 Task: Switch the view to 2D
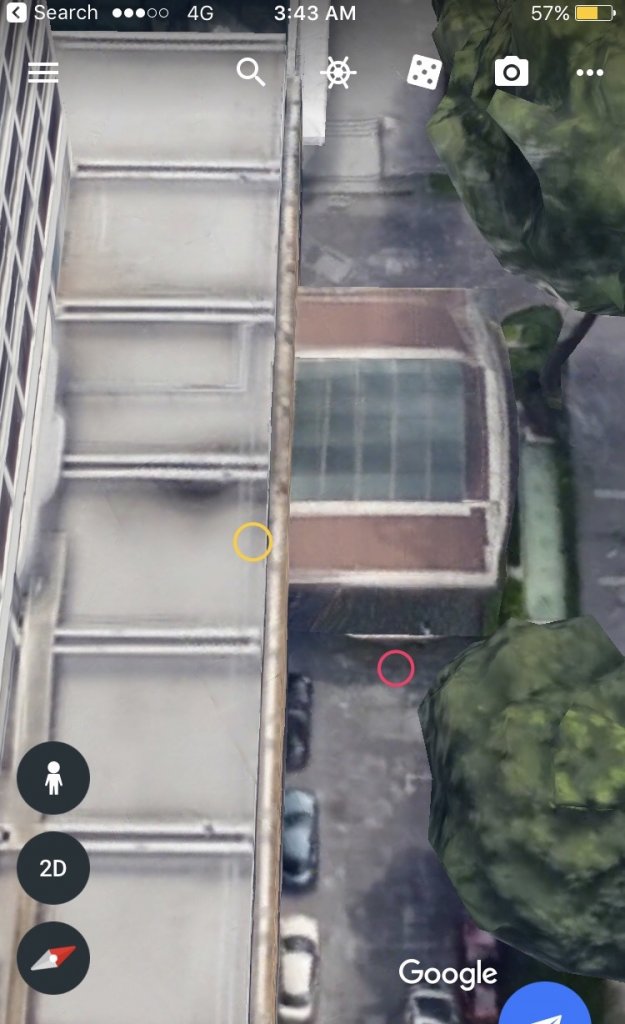pyautogui.click(x=53, y=868)
